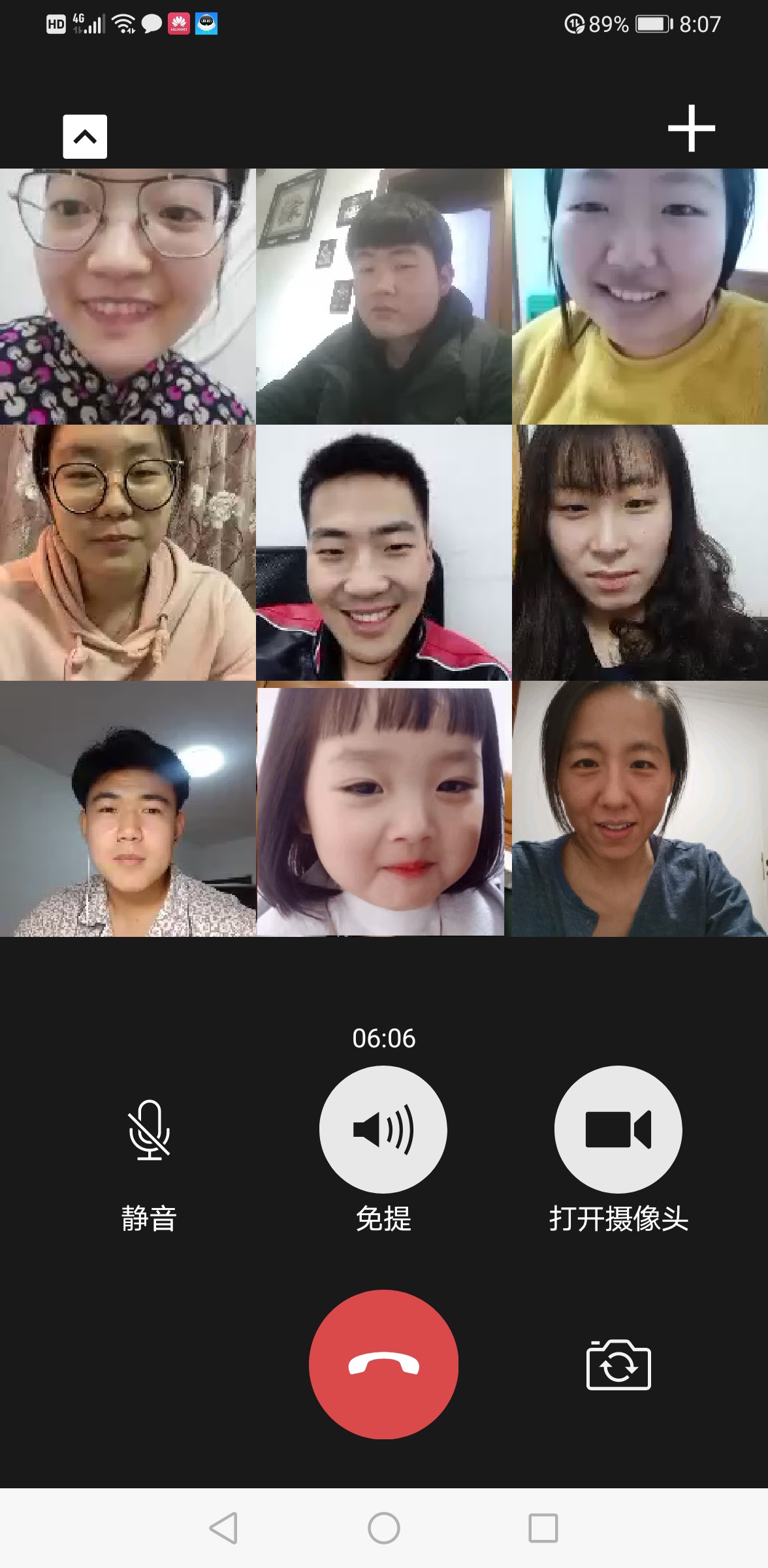Image resolution: width=768 pixels, height=1568 pixels.
Task: Toggle the speakerphone (免提)
Action: [x=383, y=1130]
